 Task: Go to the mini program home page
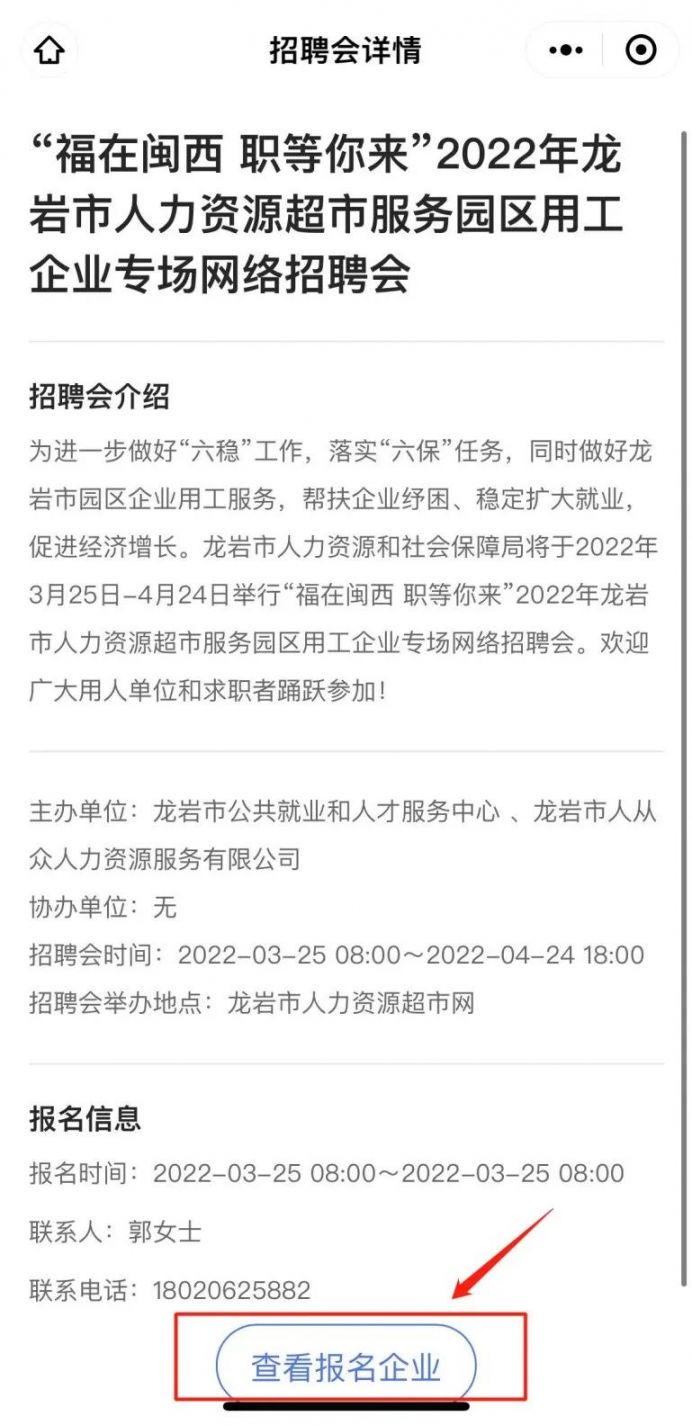pyautogui.click(x=49, y=50)
